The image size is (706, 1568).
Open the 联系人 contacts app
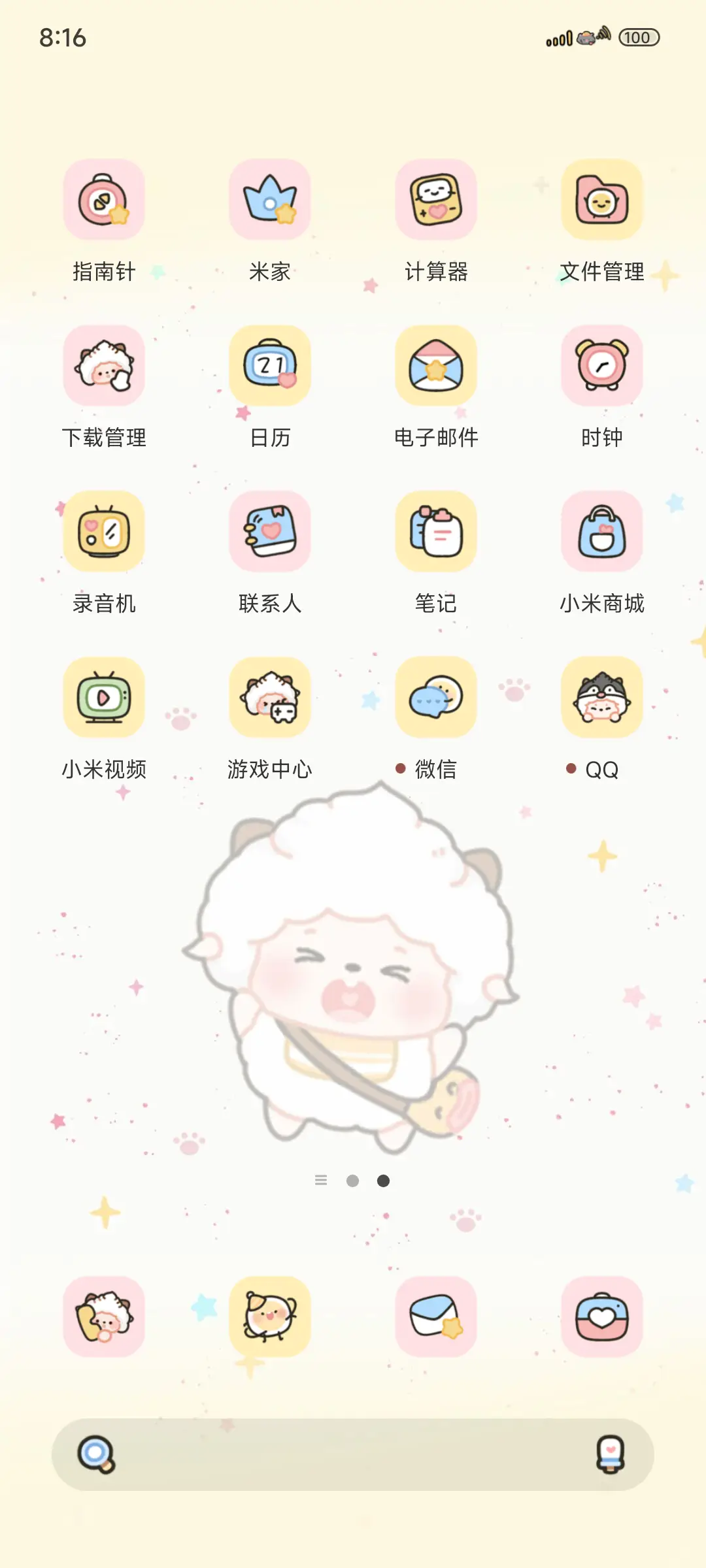coord(270,532)
